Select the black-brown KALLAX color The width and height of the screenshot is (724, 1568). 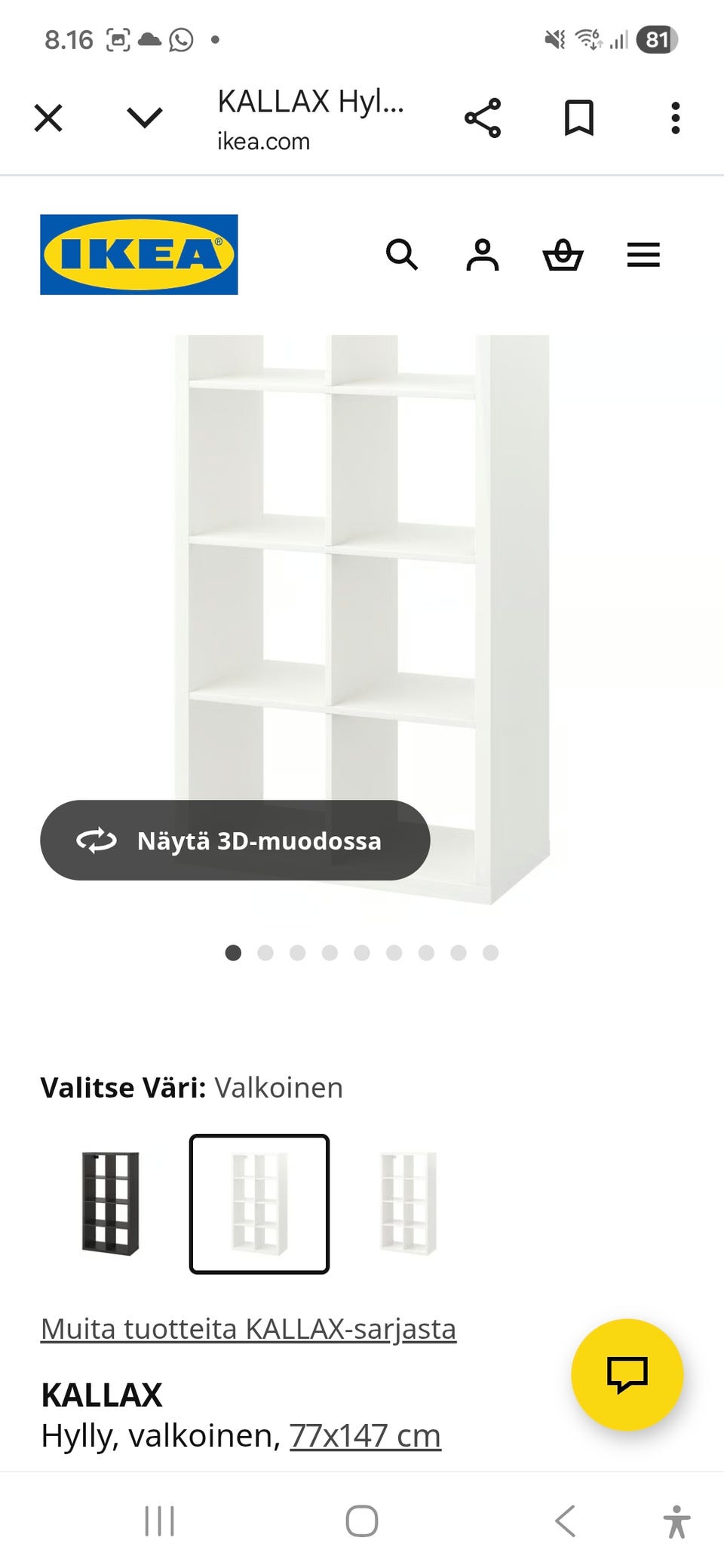click(x=110, y=1202)
